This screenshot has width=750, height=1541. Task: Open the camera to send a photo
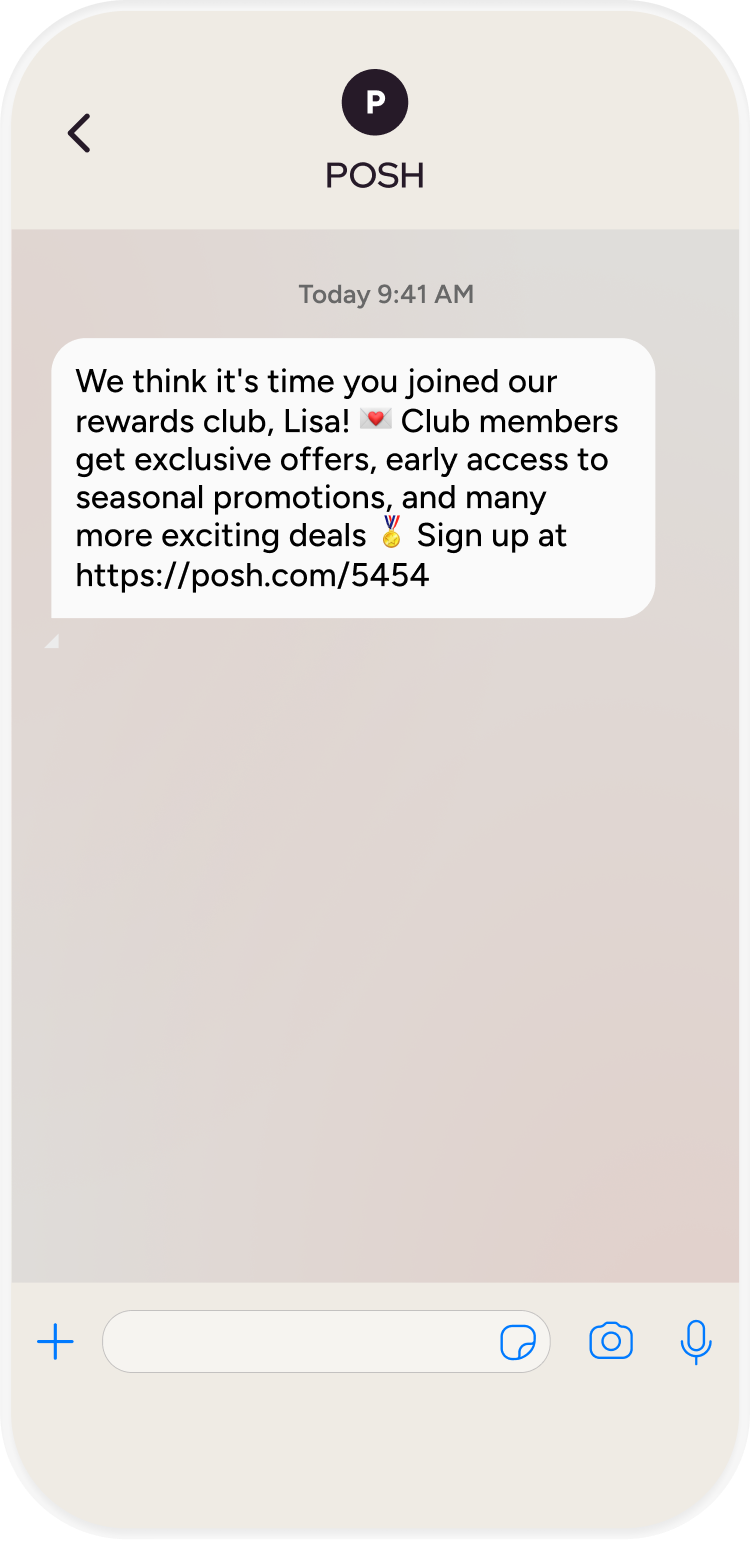pos(611,1341)
